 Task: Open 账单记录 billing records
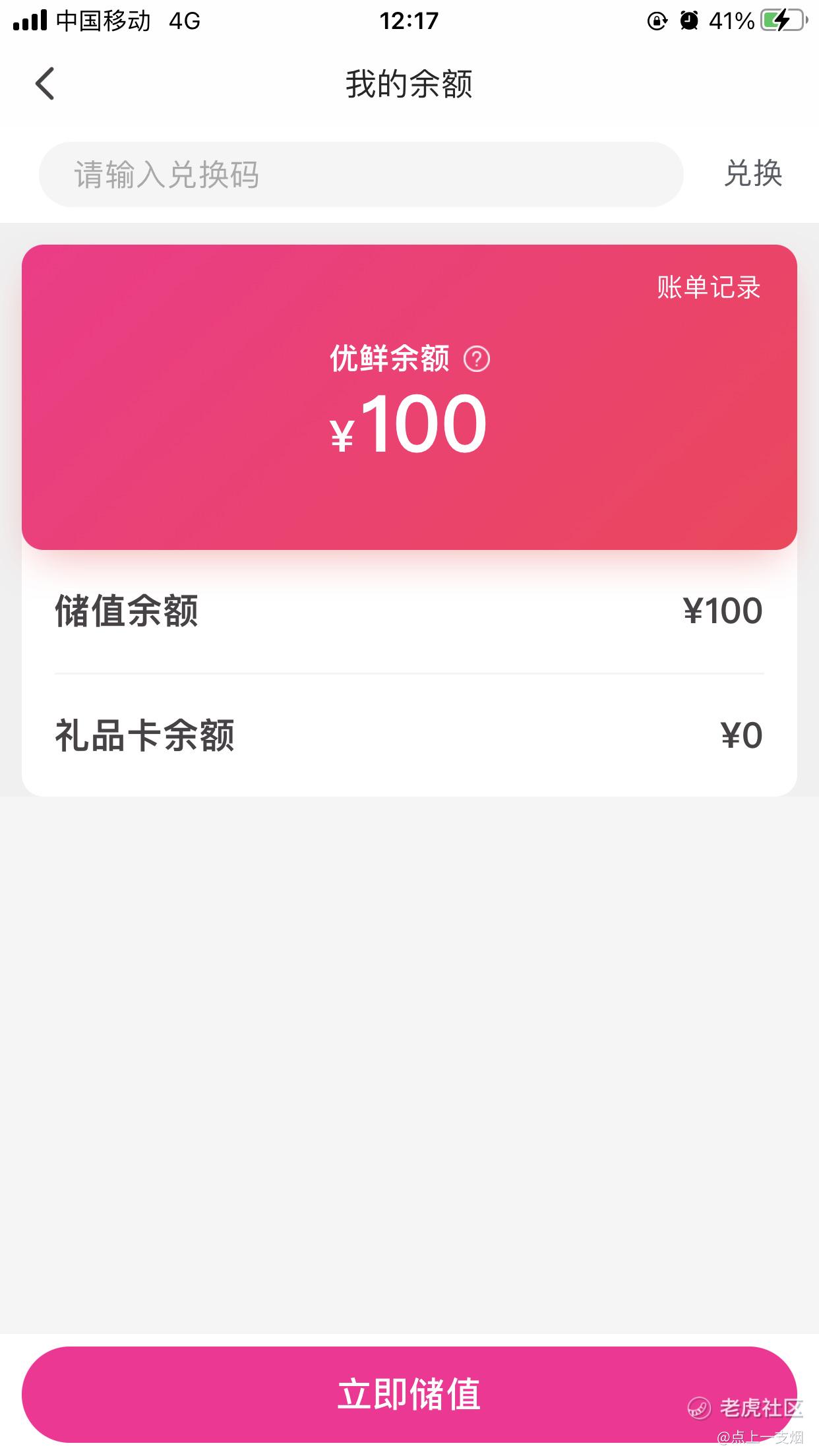[x=708, y=288]
